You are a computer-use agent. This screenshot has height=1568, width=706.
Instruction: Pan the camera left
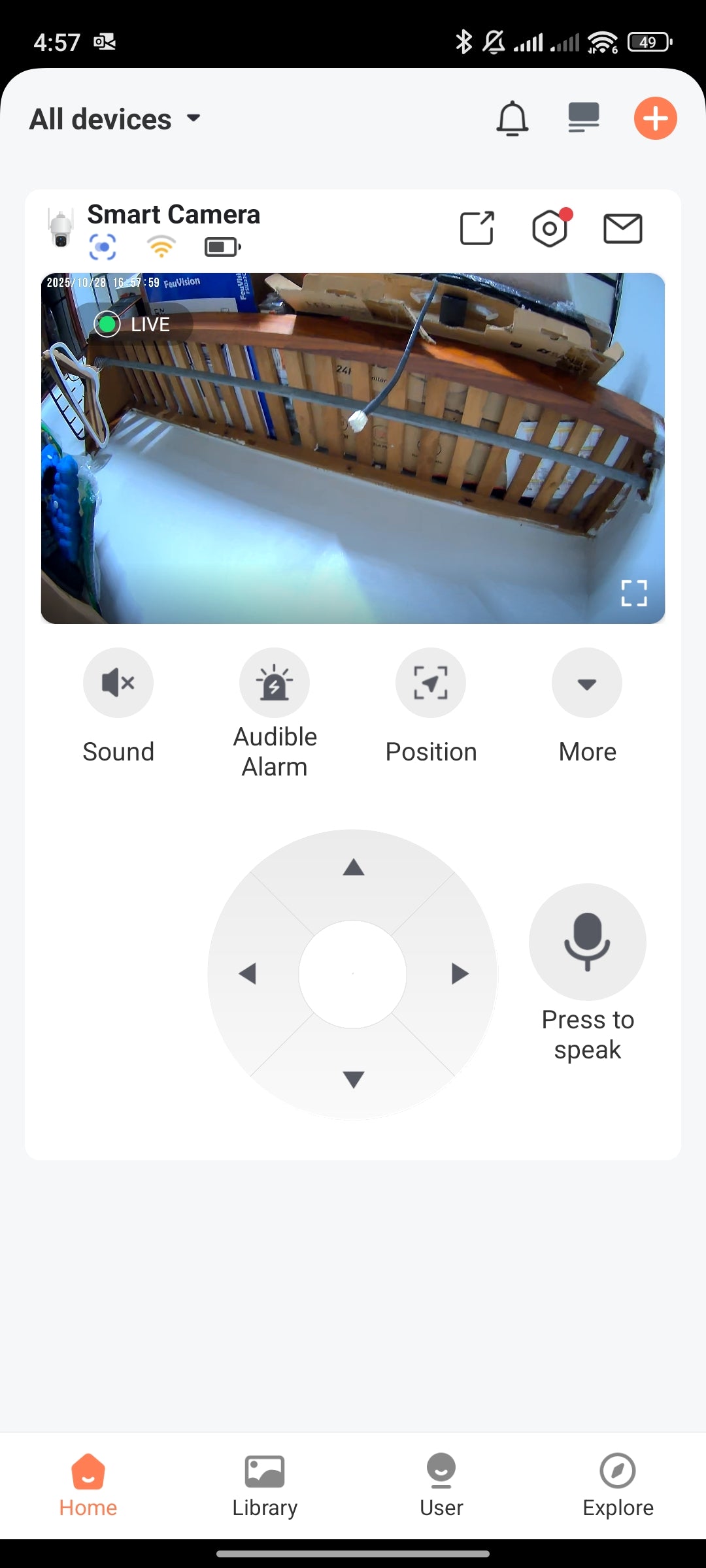(x=248, y=973)
